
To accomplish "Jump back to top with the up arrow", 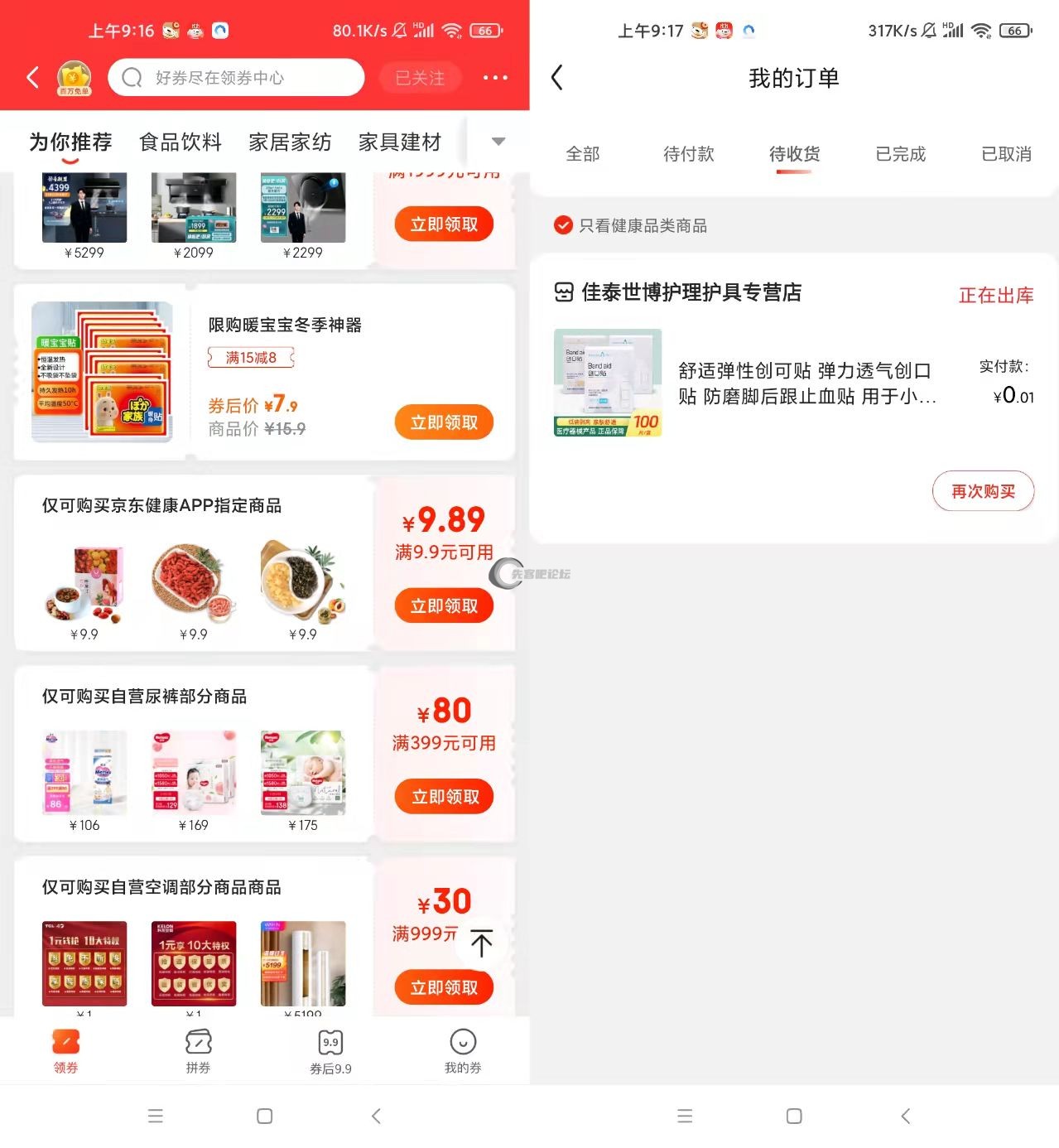I will coord(481,943).
